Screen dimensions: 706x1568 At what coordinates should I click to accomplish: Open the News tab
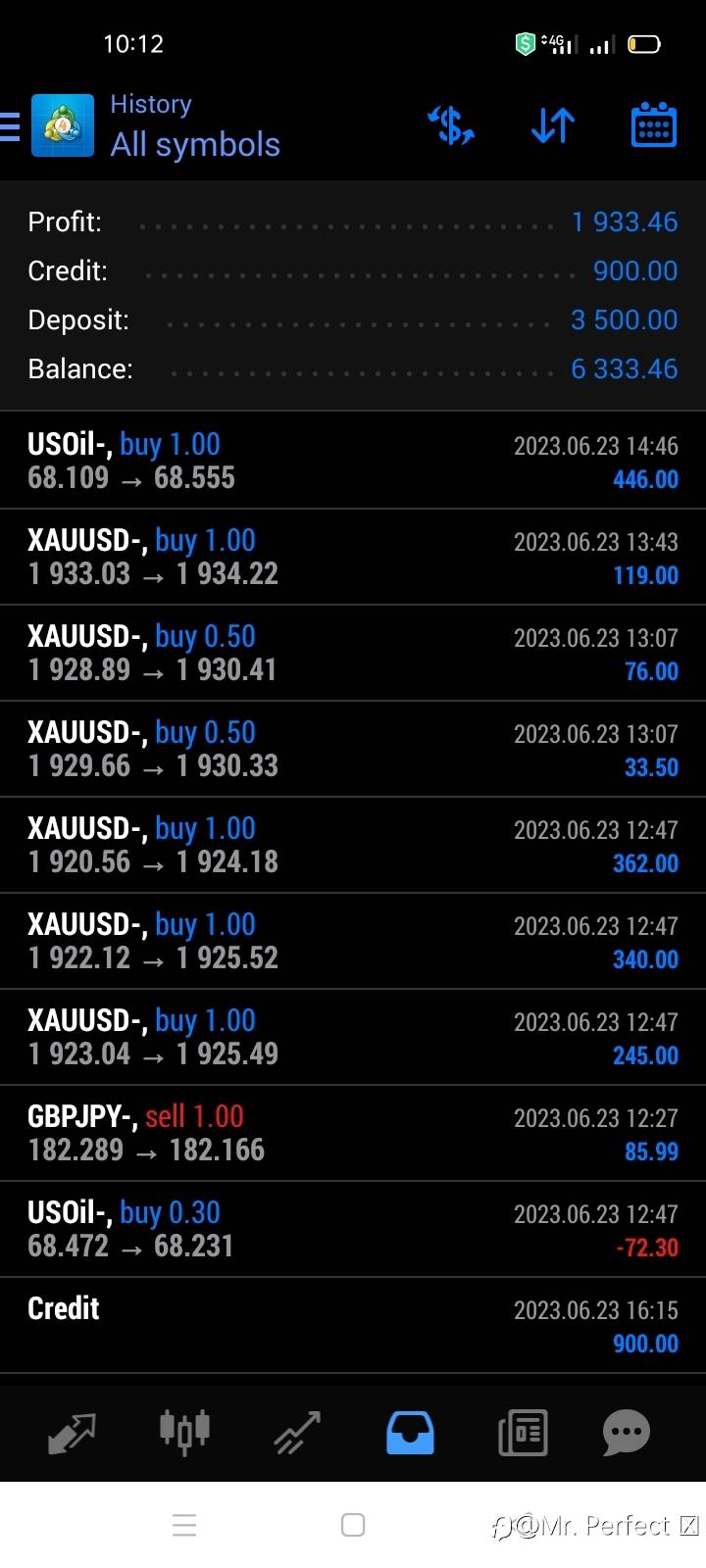523,1433
